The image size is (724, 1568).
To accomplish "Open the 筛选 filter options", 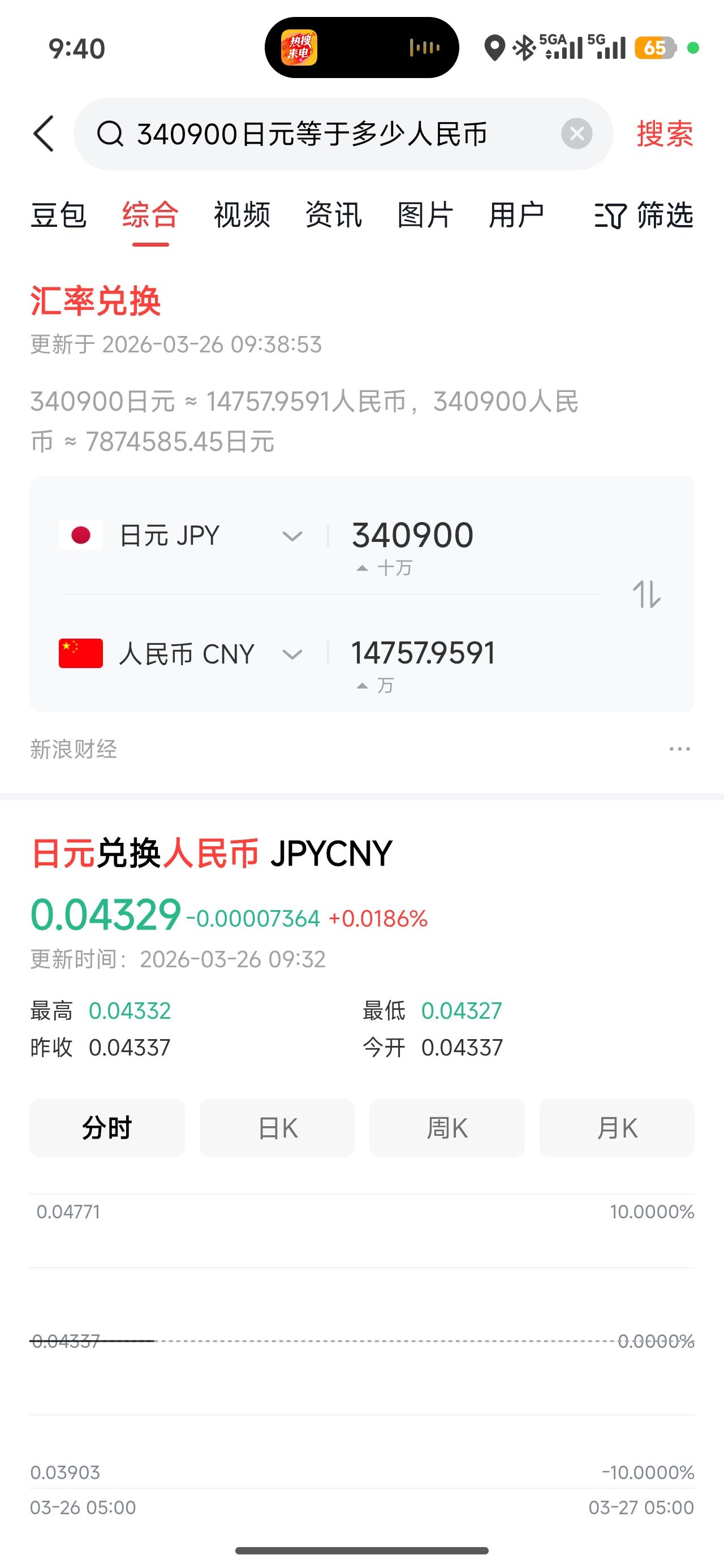I will click(x=644, y=215).
